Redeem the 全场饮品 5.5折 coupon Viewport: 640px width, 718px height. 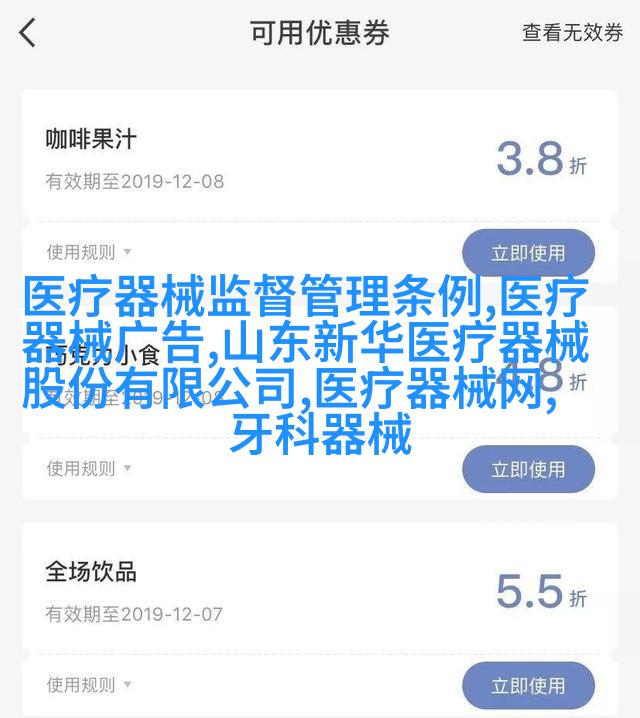tap(528, 687)
